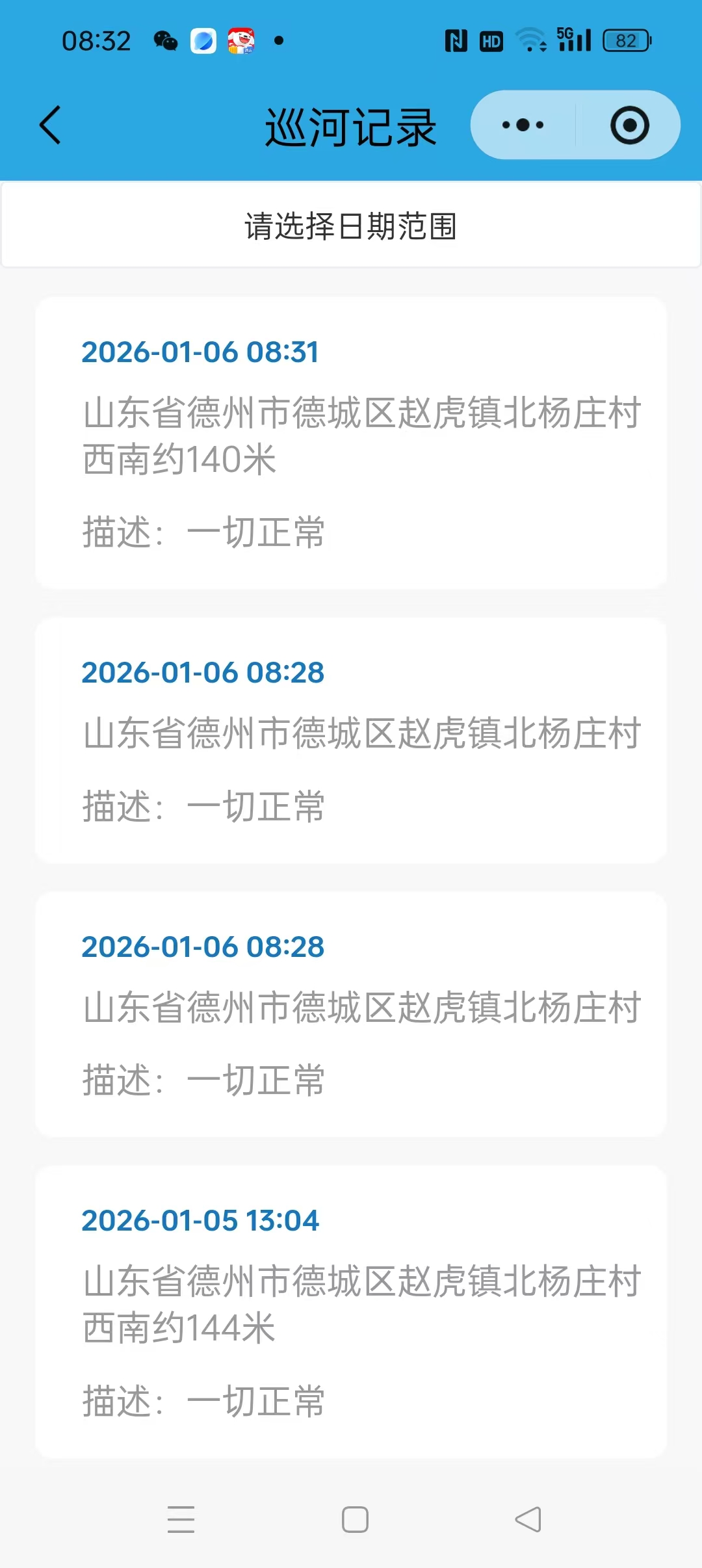
Task: Close the mini program with the circle button
Action: pos(629,125)
